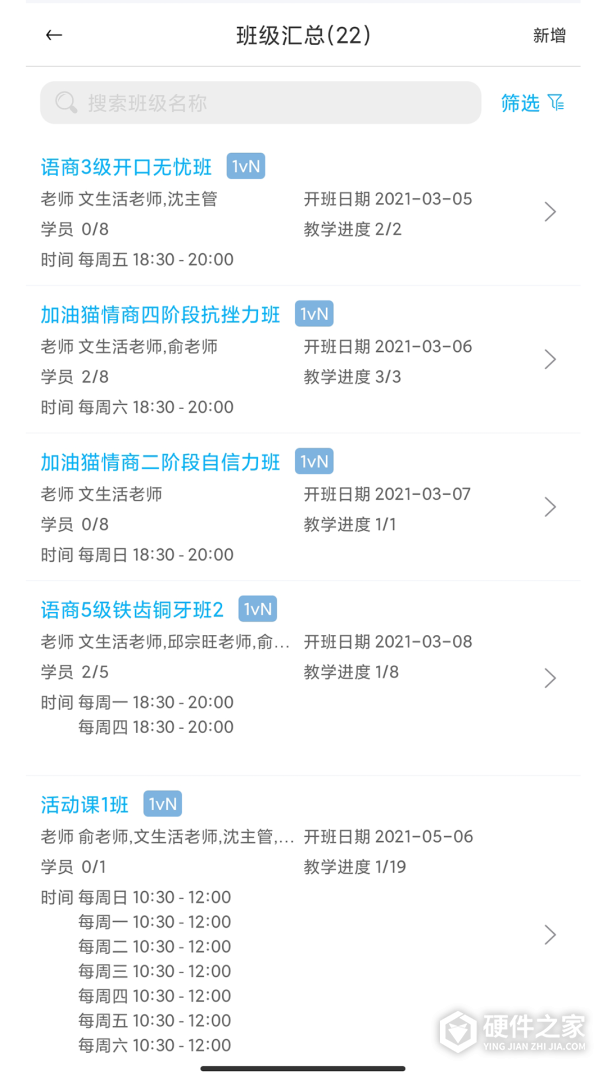Open the 筛选 filter options

(x=532, y=103)
